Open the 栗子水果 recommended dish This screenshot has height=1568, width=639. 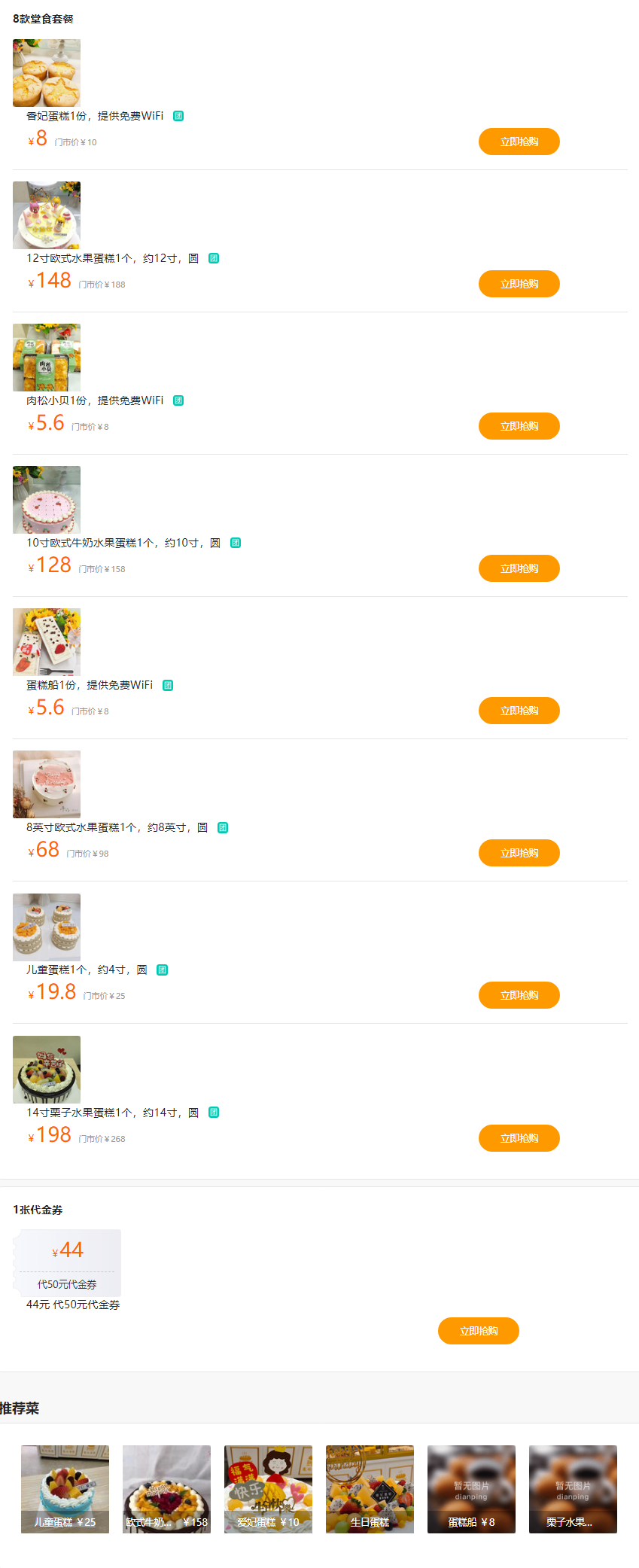[573, 1489]
